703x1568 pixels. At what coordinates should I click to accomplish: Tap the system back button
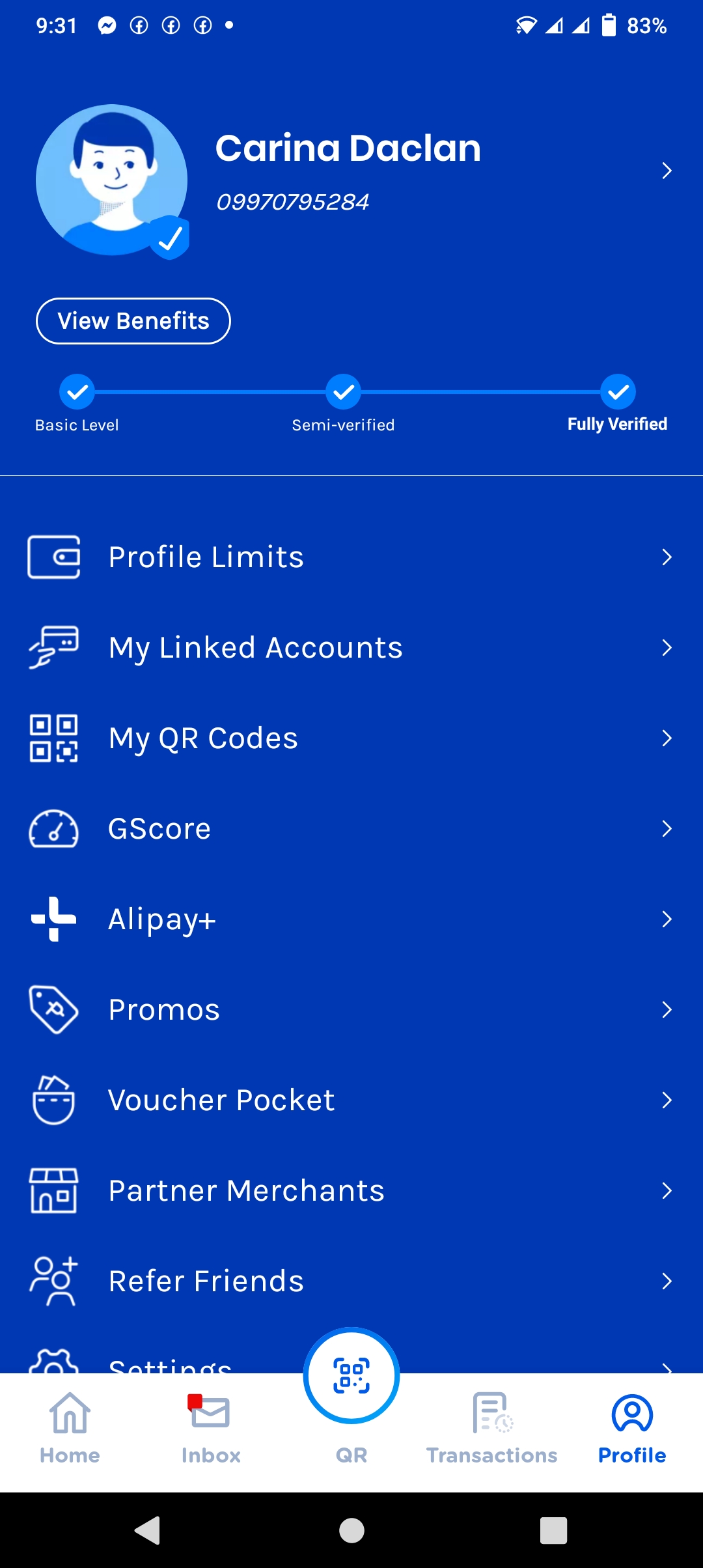click(148, 1530)
